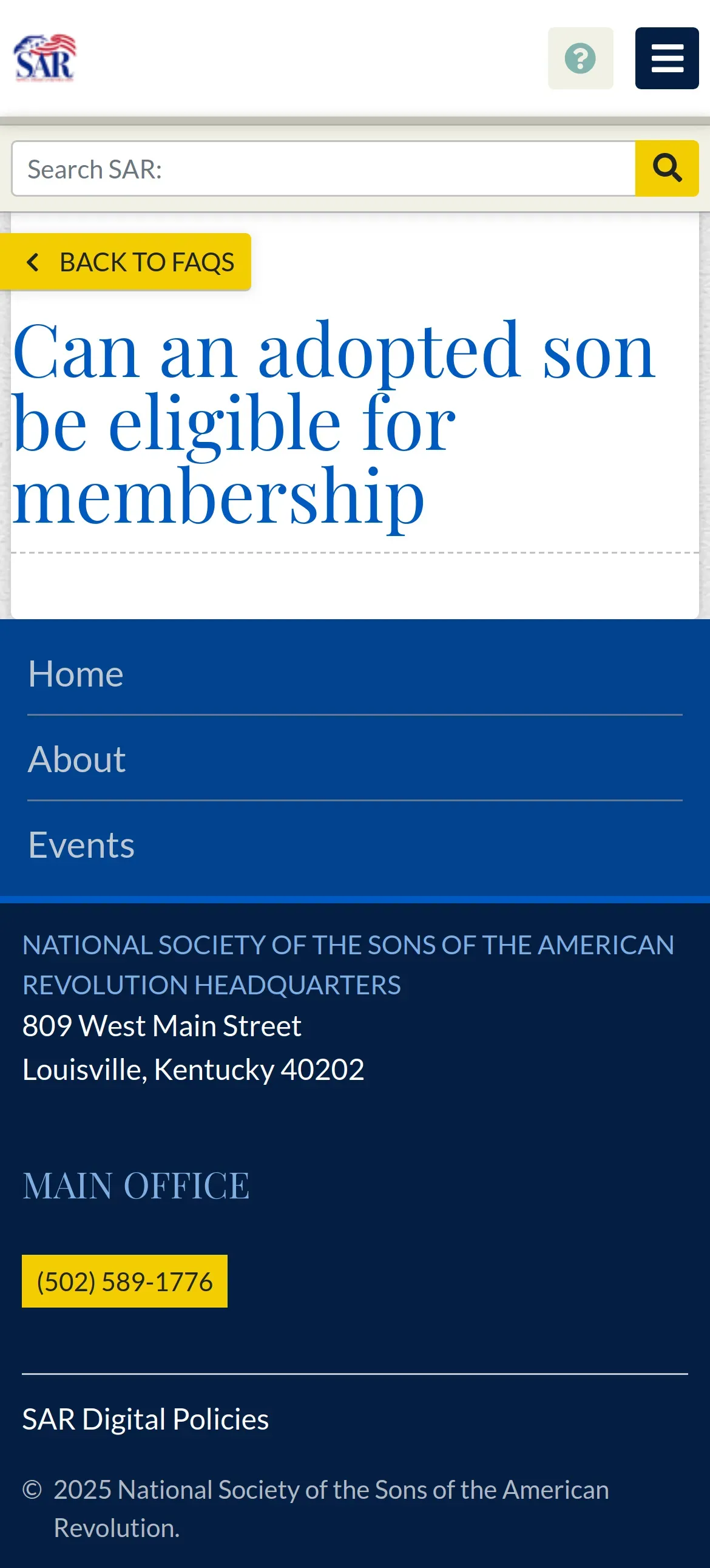Tap the yellow magnifier search button
Screen dimensions: 710x1568
[666, 169]
